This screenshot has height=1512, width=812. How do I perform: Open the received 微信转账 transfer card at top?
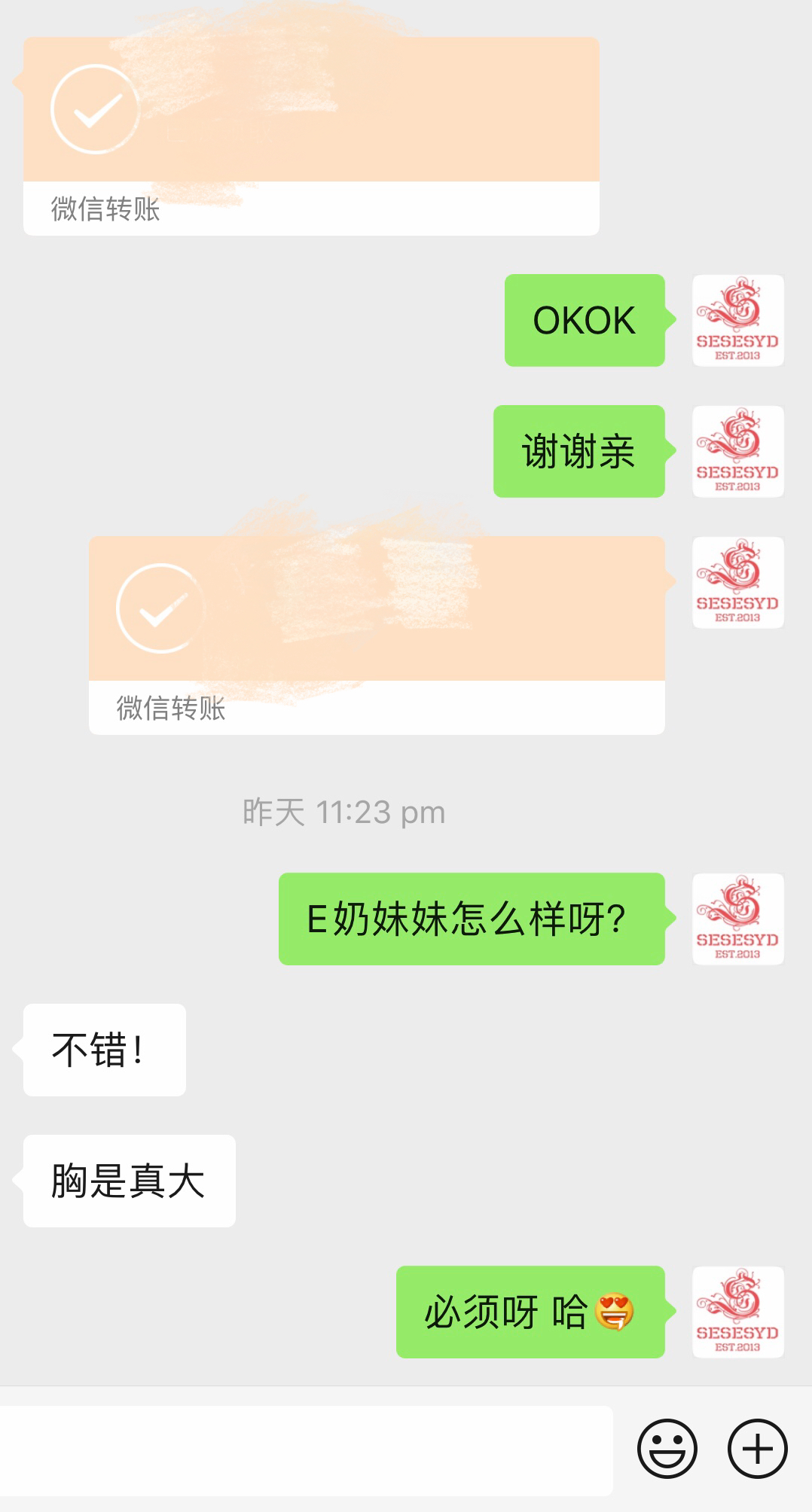click(311, 136)
